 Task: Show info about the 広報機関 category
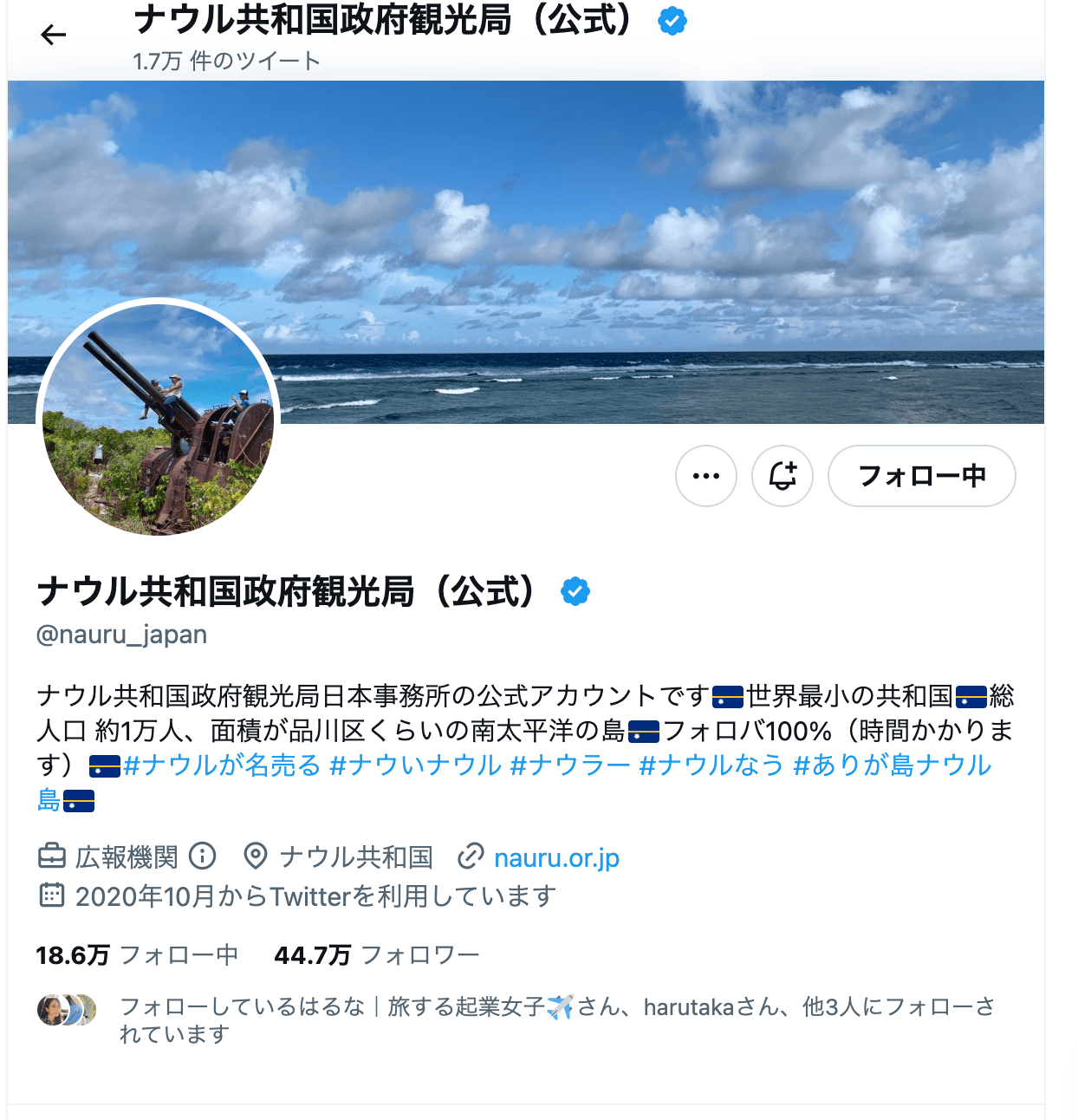pos(202,856)
